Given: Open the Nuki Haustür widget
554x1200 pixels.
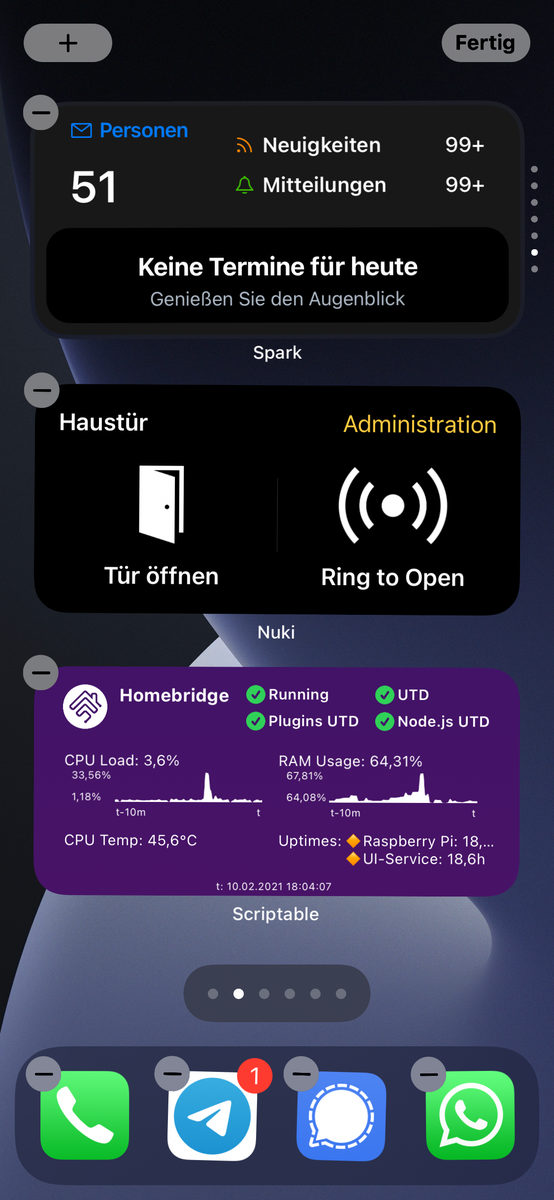Looking at the screenshot, I should tap(278, 500).
